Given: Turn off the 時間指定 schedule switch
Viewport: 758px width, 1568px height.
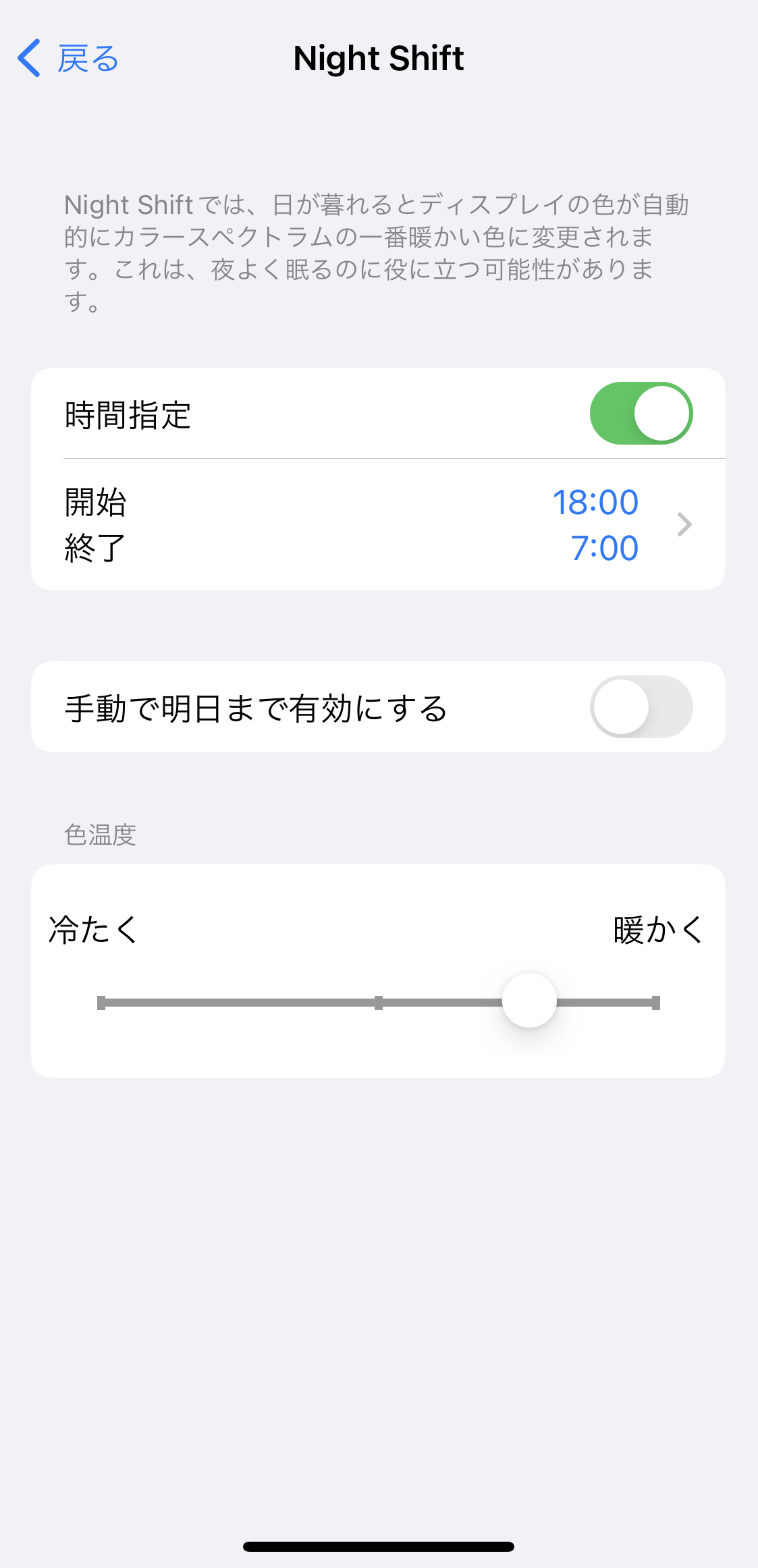Looking at the screenshot, I should 641,414.
